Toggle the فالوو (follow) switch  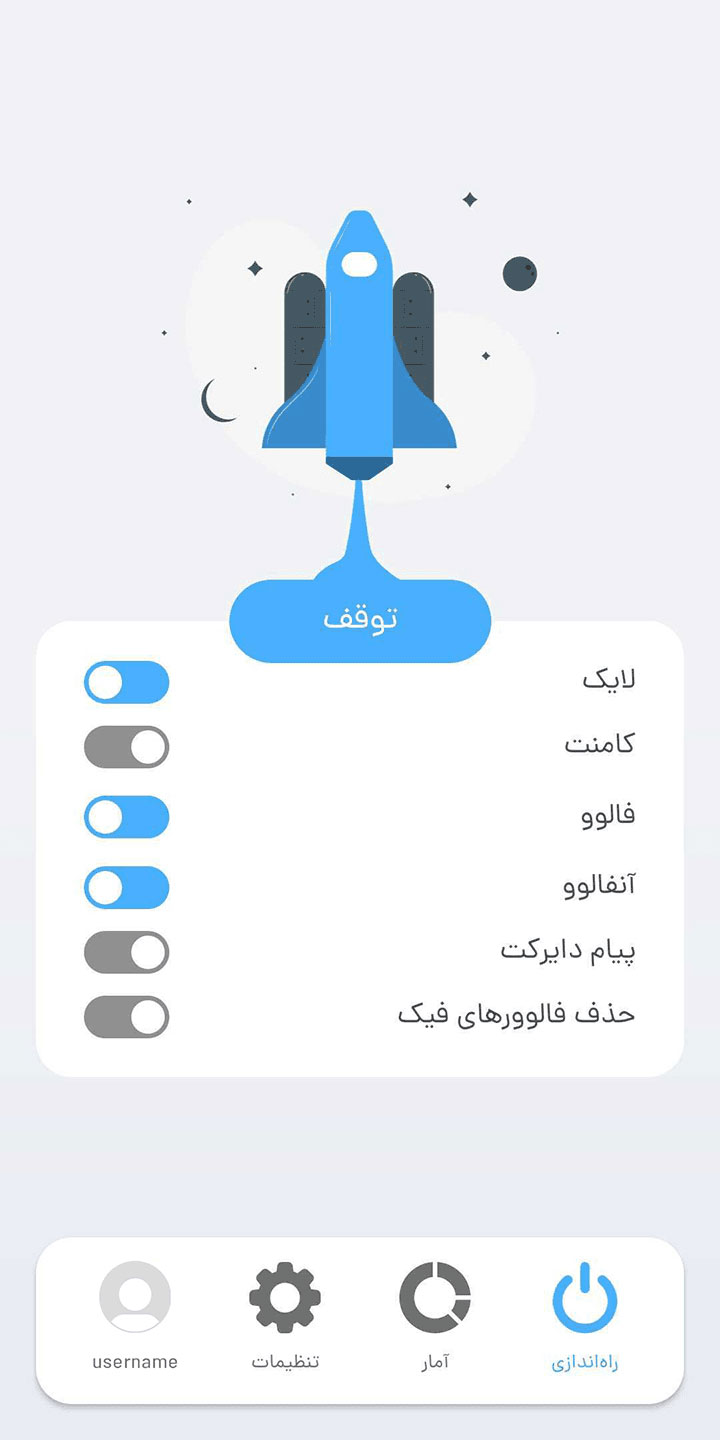click(127, 817)
